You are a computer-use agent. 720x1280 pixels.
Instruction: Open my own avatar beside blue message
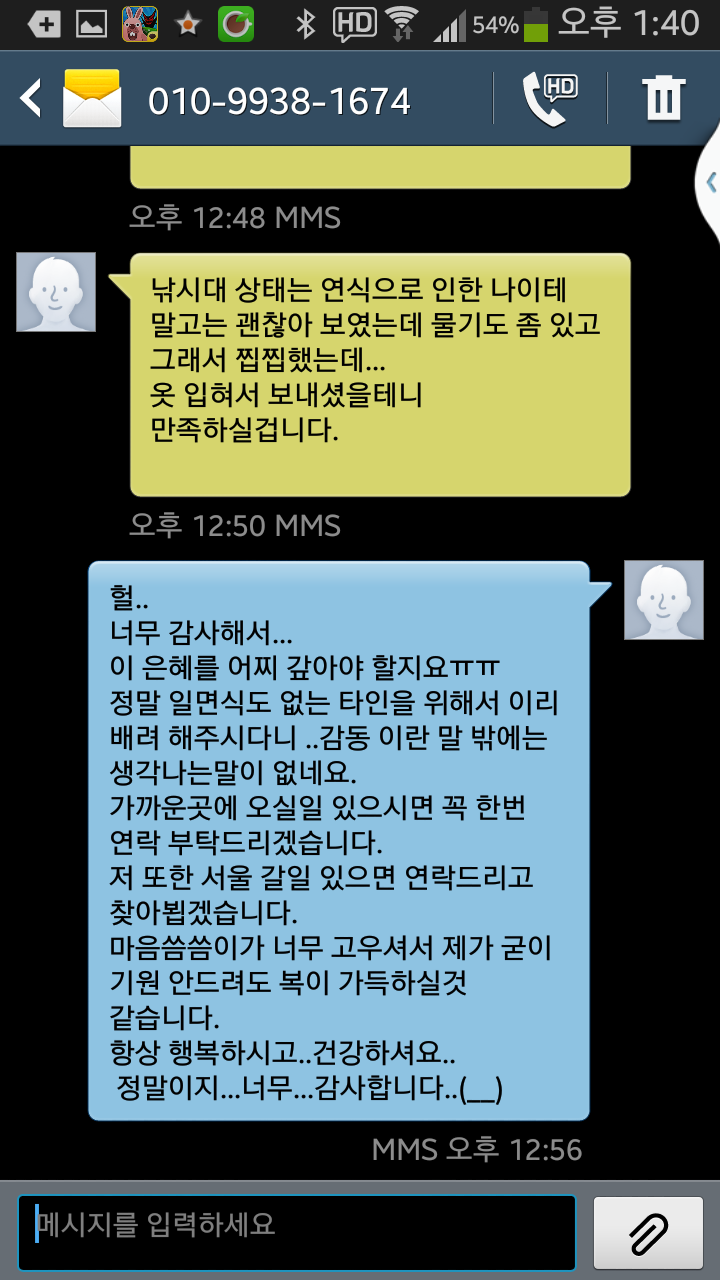[x=664, y=600]
